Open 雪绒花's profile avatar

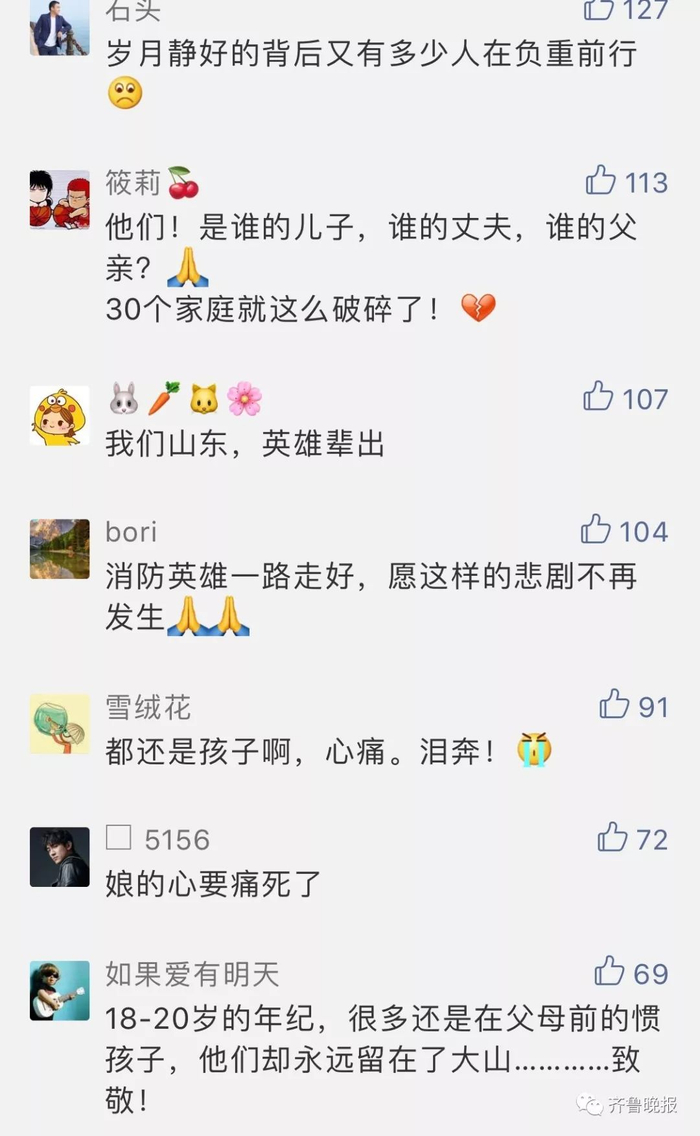click(59, 723)
